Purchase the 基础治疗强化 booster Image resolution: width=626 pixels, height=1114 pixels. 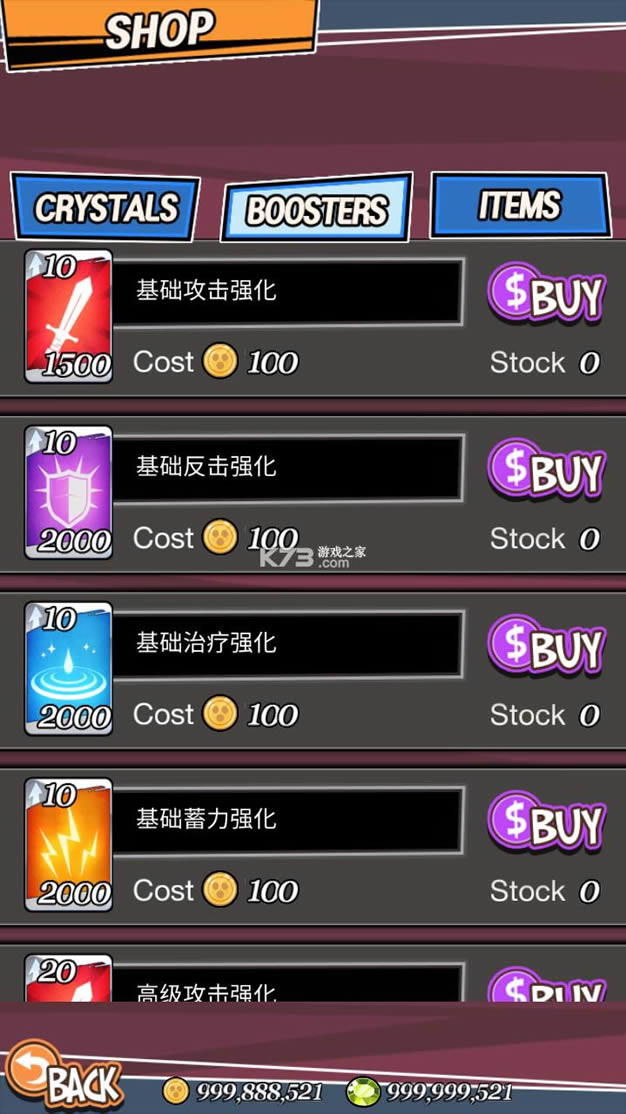[x=546, y=647]
